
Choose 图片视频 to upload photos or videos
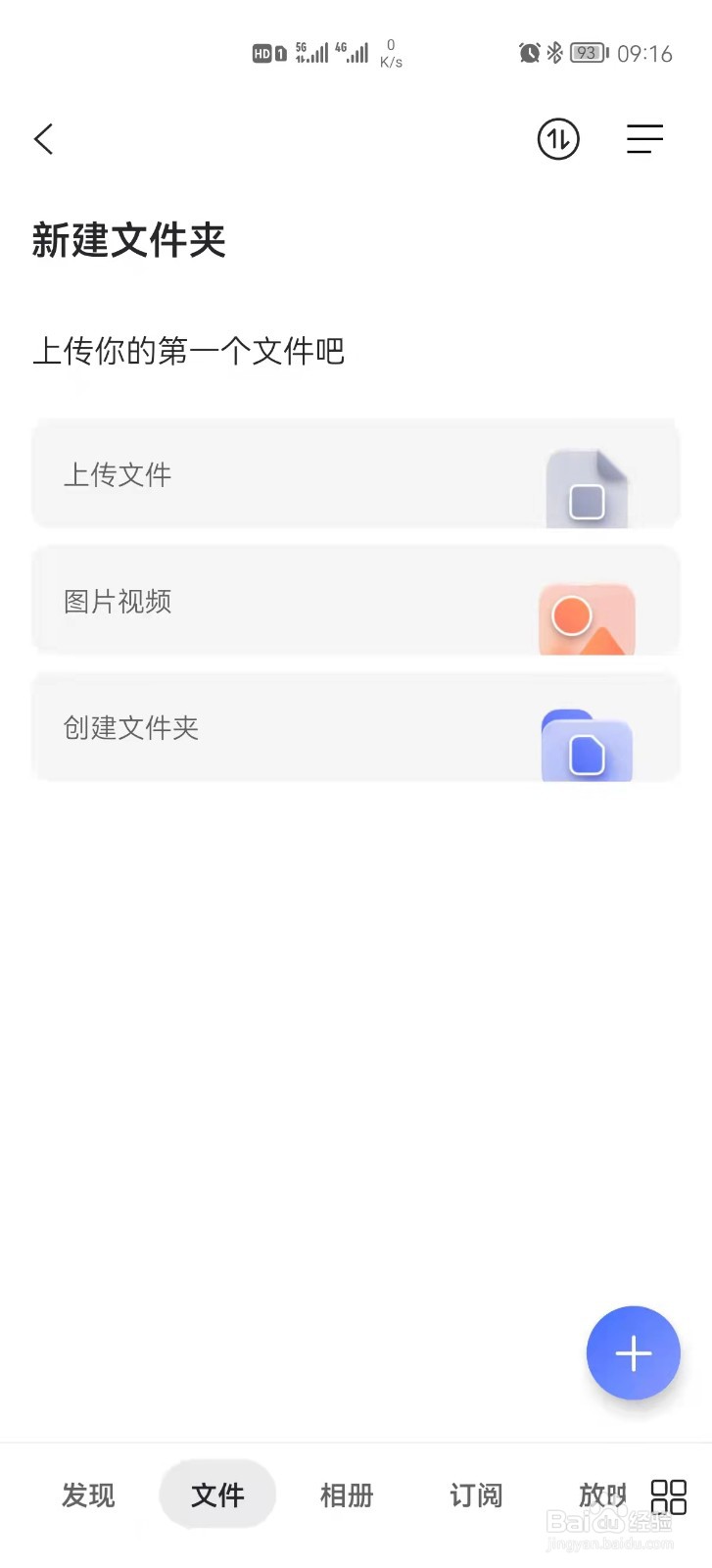click(x=356, y=601)
